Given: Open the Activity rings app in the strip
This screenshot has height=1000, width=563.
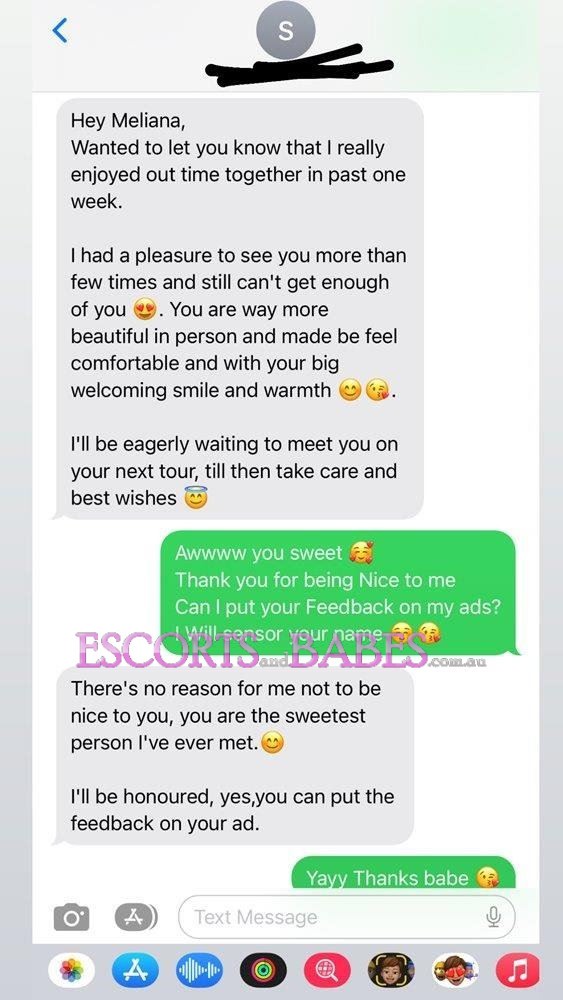Looking at the screenshot, I should click(x=263, y=971).
